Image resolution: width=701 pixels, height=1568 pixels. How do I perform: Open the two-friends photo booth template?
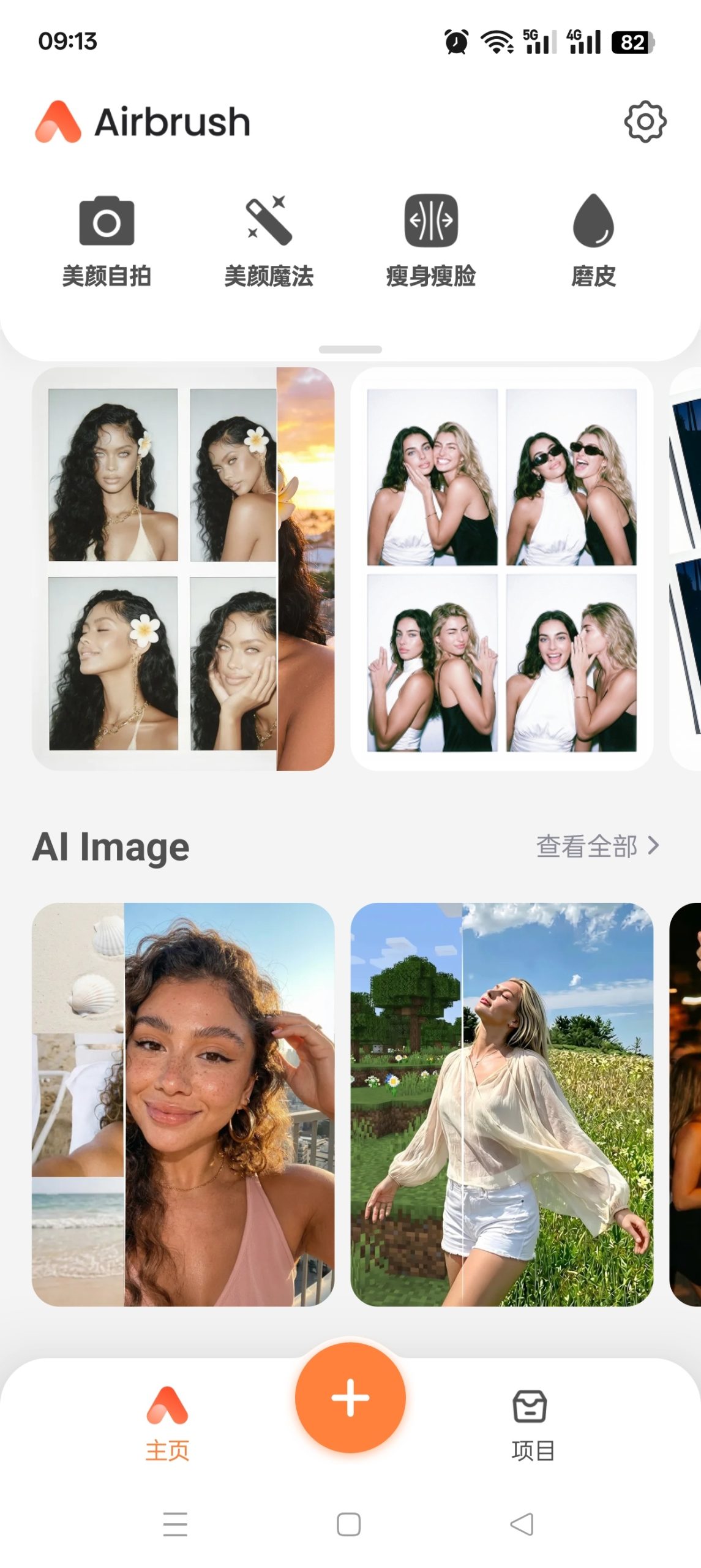[501, 568]
